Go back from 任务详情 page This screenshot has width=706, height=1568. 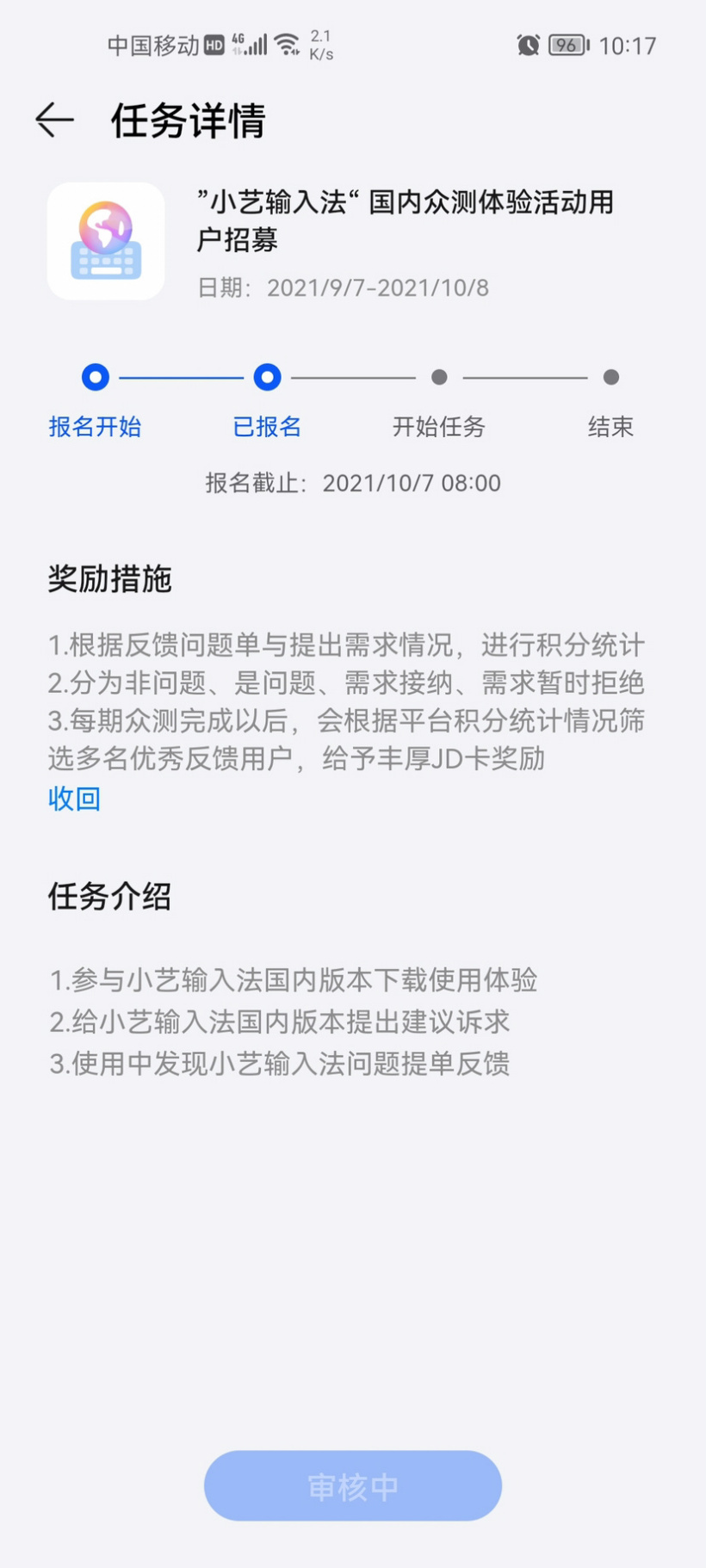coord(54,120)
